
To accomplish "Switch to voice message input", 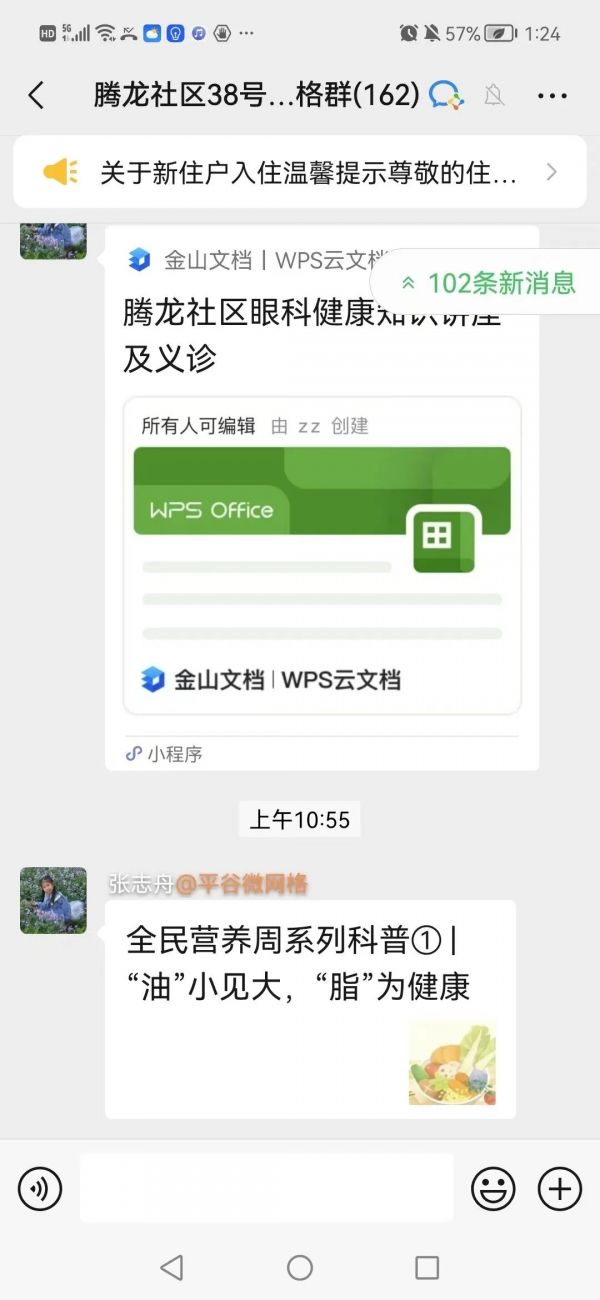I will (40, 1189).
